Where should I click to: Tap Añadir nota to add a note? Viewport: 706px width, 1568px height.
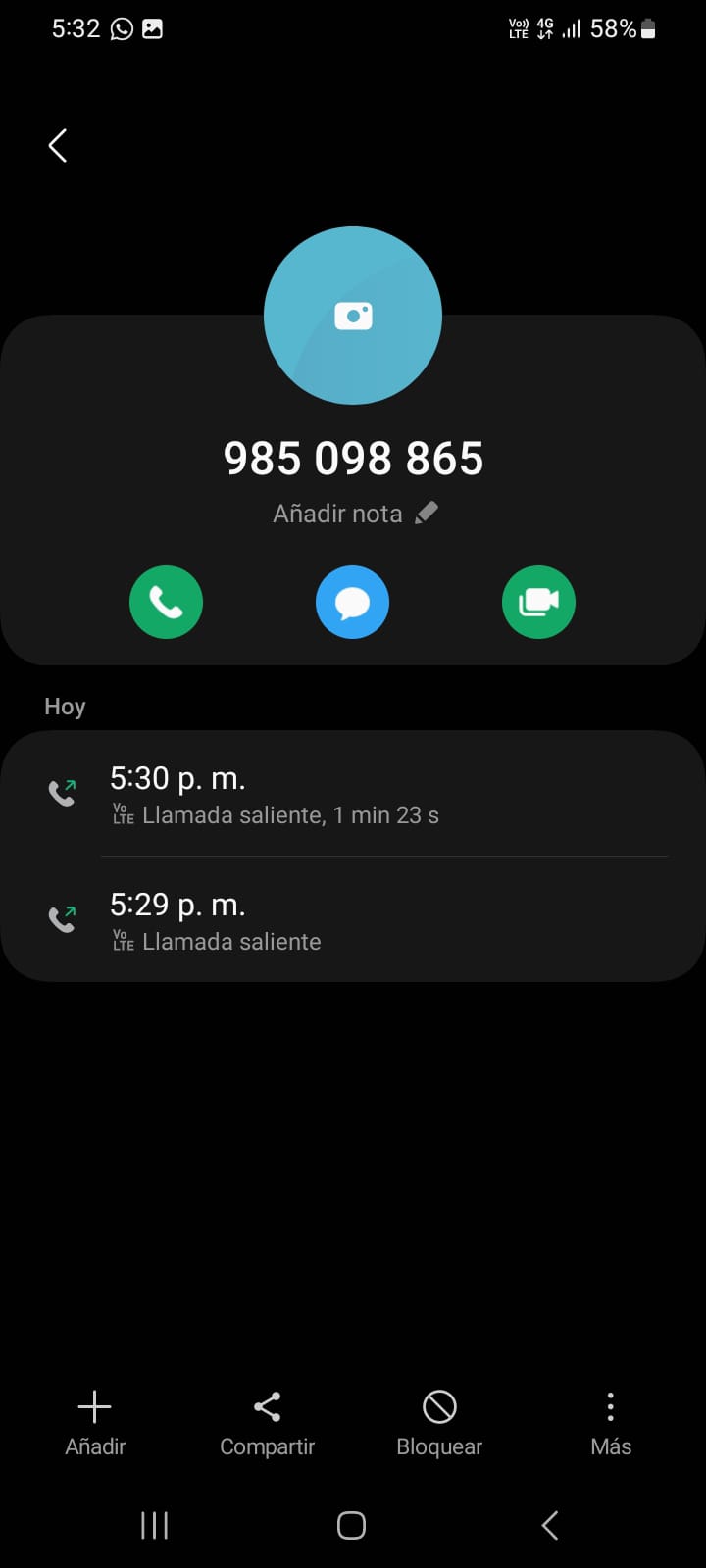pos(354,514)
